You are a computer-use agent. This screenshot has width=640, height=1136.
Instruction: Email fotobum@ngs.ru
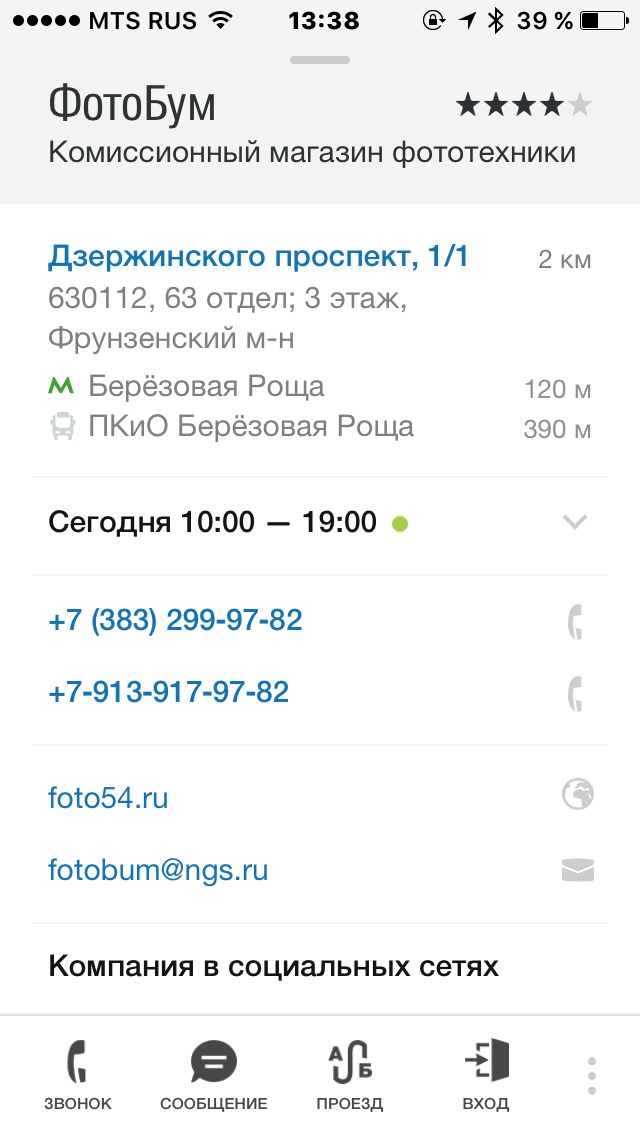click(x=158, y=870)
